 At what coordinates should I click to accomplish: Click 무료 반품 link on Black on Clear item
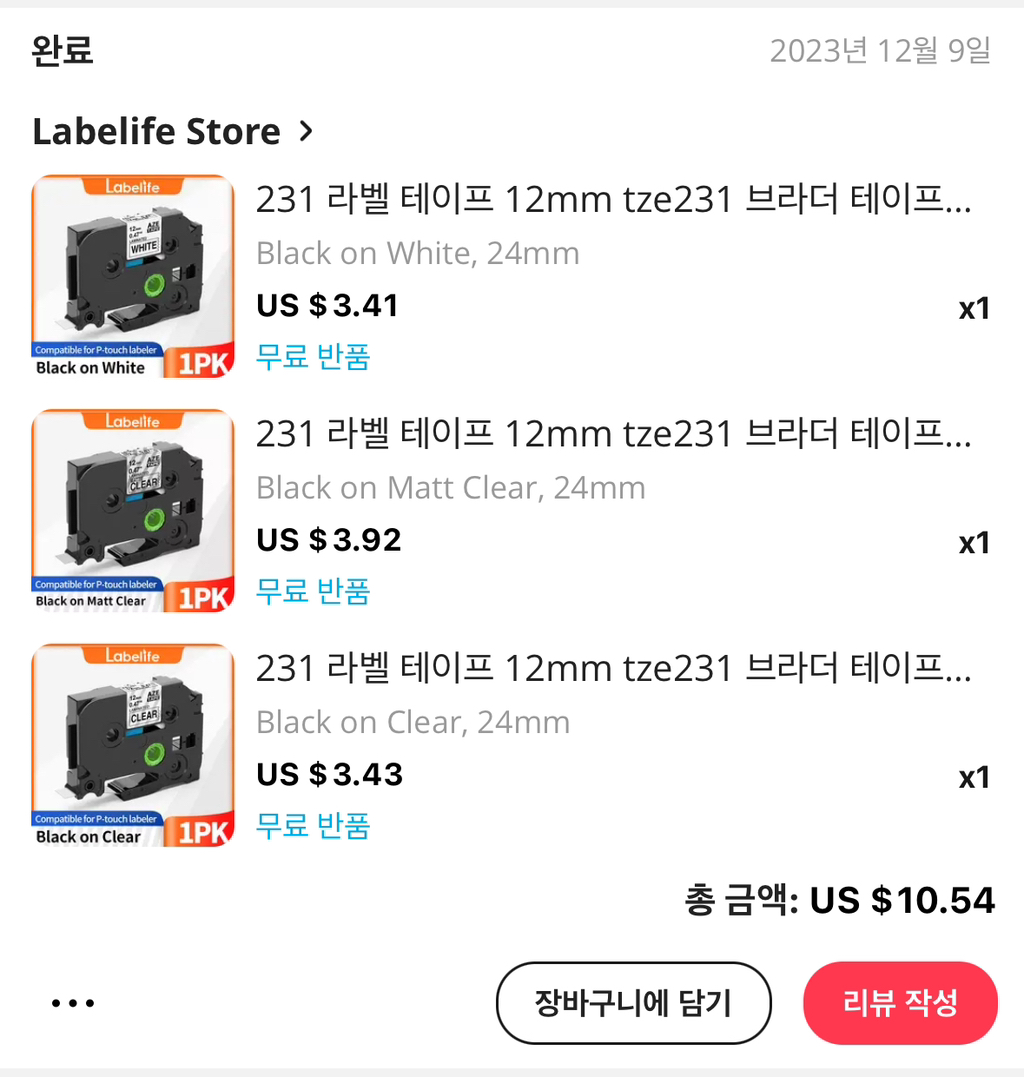coord(312,826)
